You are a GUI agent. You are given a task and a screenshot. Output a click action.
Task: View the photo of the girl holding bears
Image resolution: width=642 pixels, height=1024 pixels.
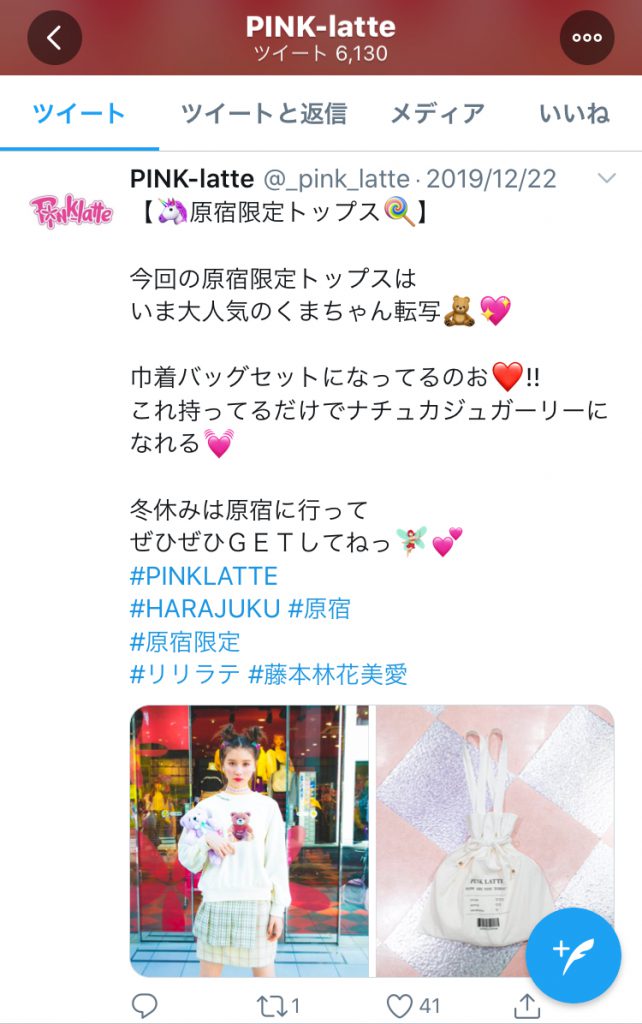tap(249, 841)
